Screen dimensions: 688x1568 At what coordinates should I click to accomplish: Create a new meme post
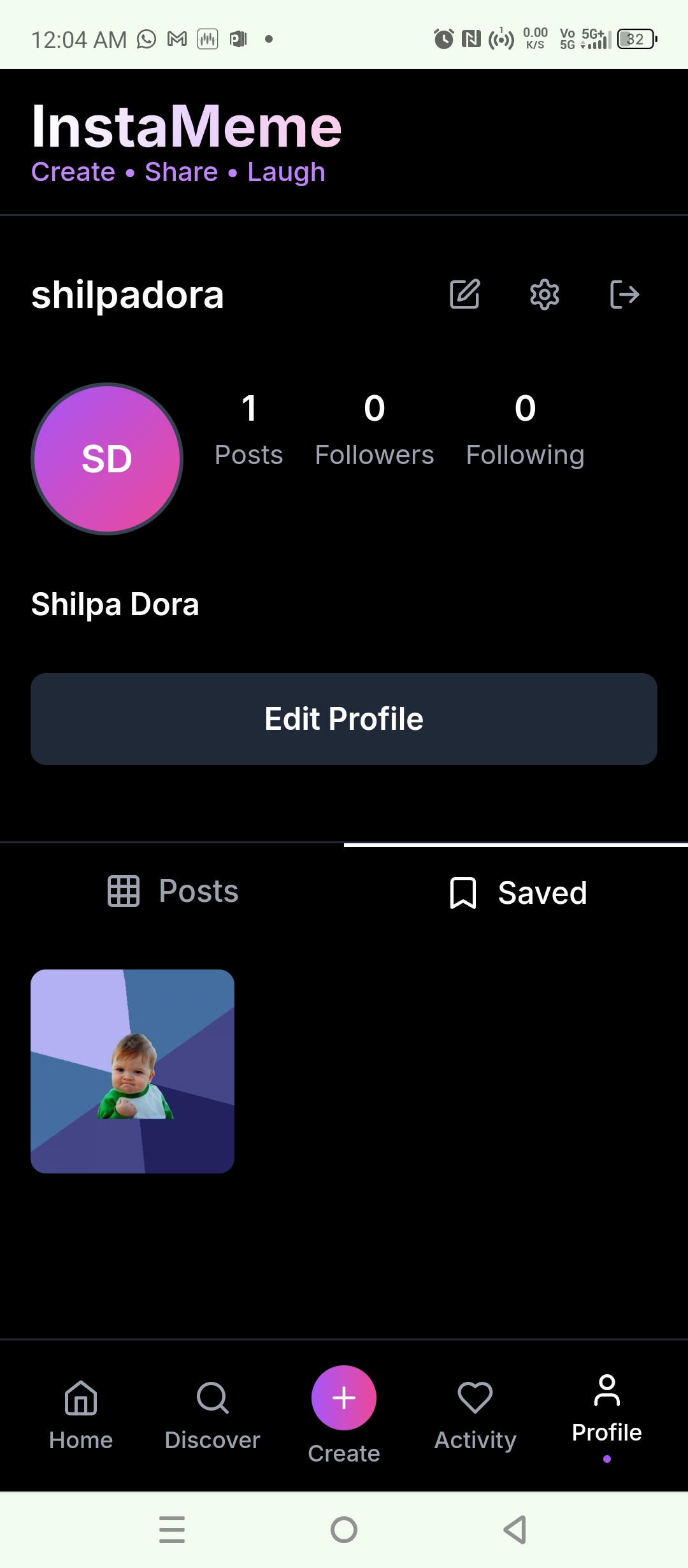(x=344, y=1398)
